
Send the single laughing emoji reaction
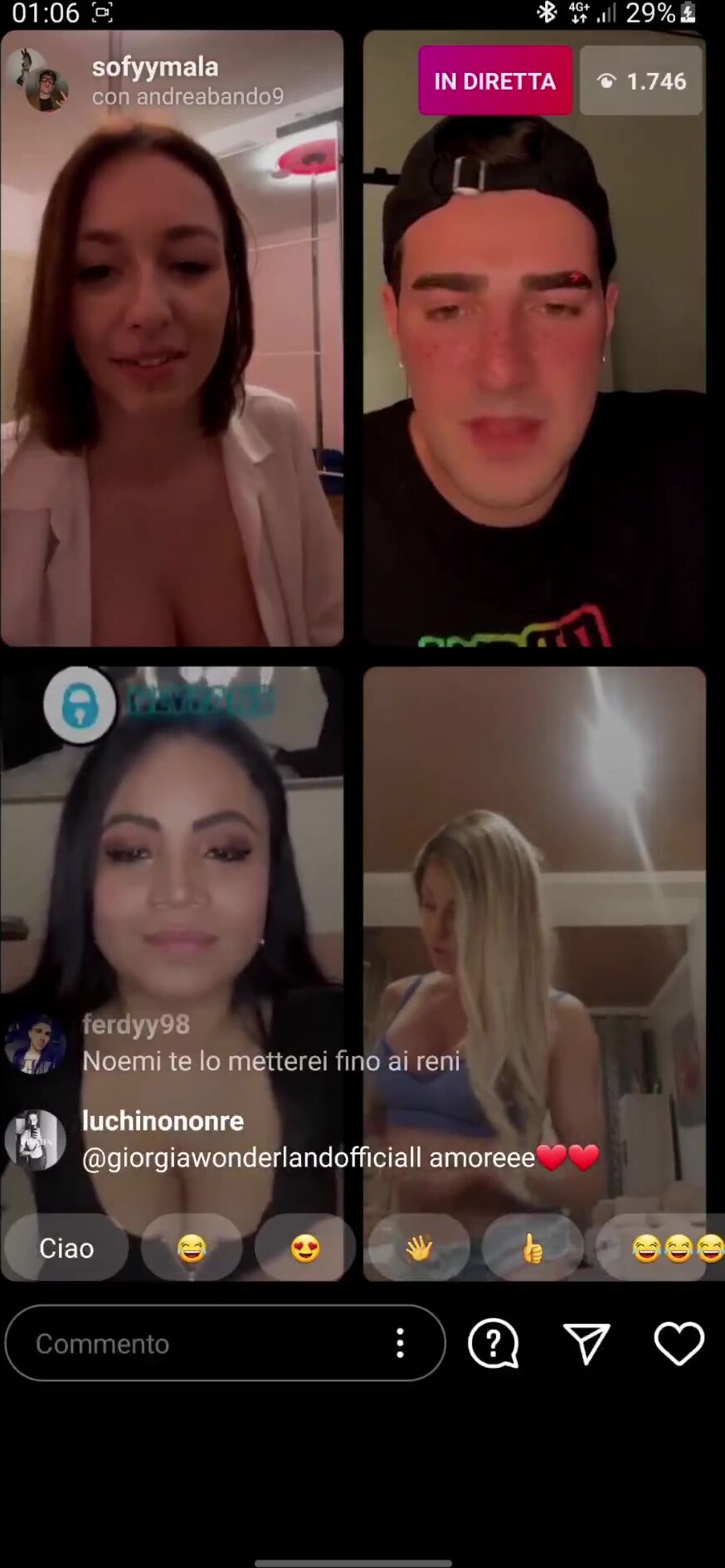tap(192, 1248)
